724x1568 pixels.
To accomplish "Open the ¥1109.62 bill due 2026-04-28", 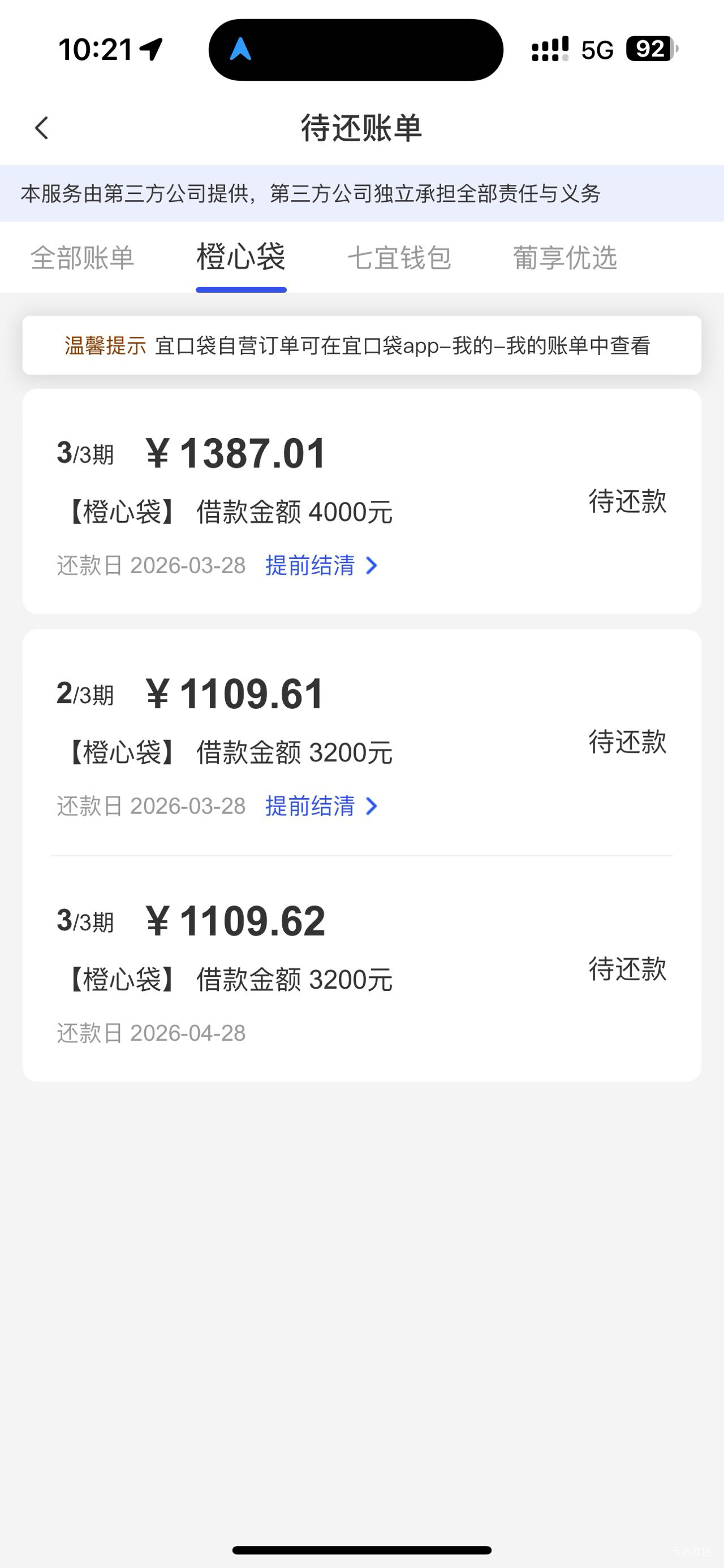I will (361, 968).
